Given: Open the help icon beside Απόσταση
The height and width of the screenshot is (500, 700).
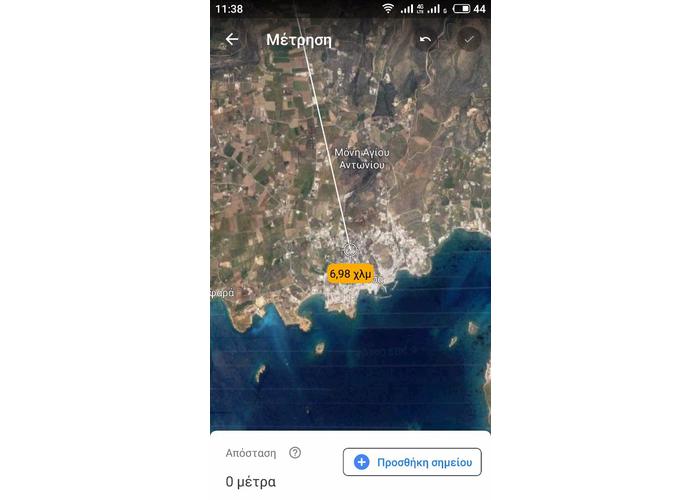Looking at the screenshot, I should pos(295,452).
